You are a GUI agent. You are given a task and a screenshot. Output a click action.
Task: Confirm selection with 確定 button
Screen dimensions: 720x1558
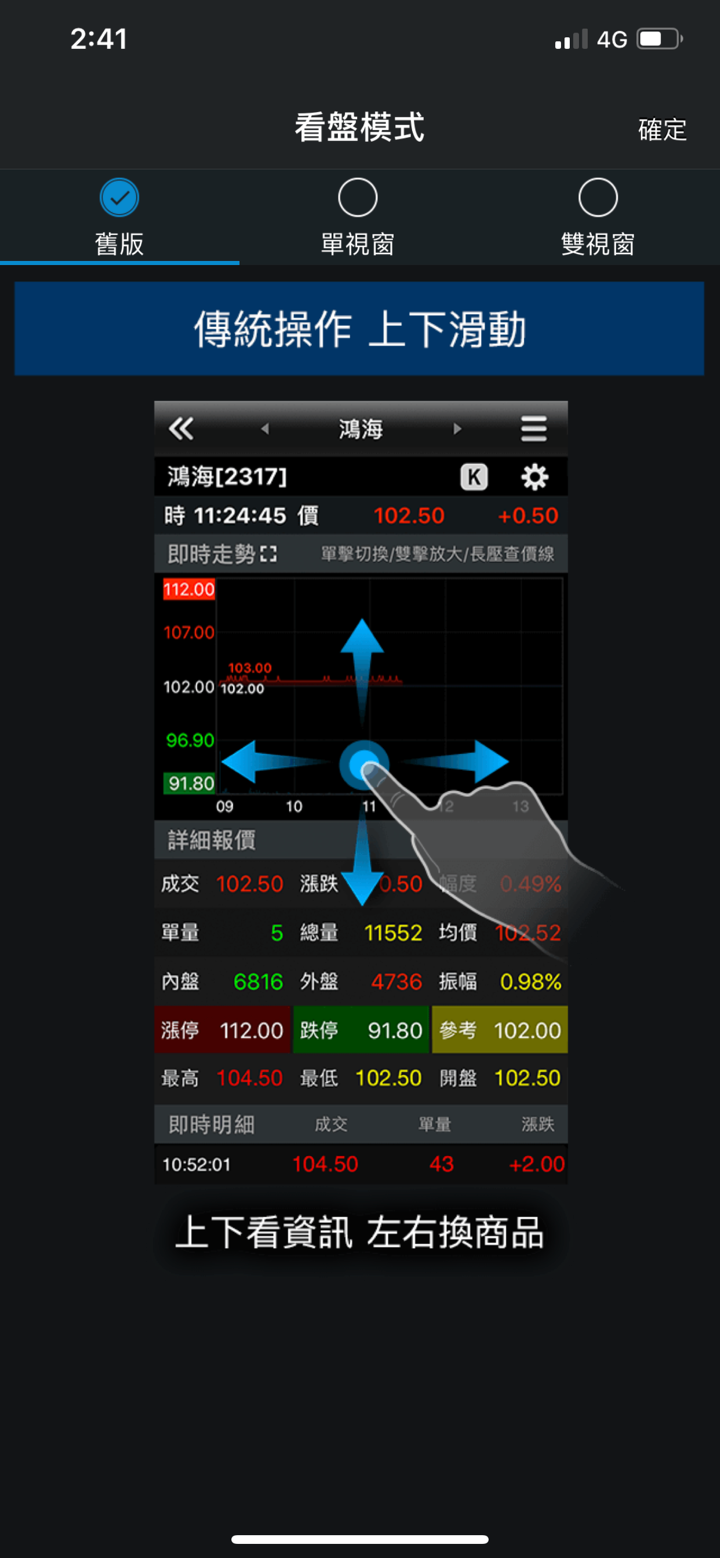tap(662, 129)
